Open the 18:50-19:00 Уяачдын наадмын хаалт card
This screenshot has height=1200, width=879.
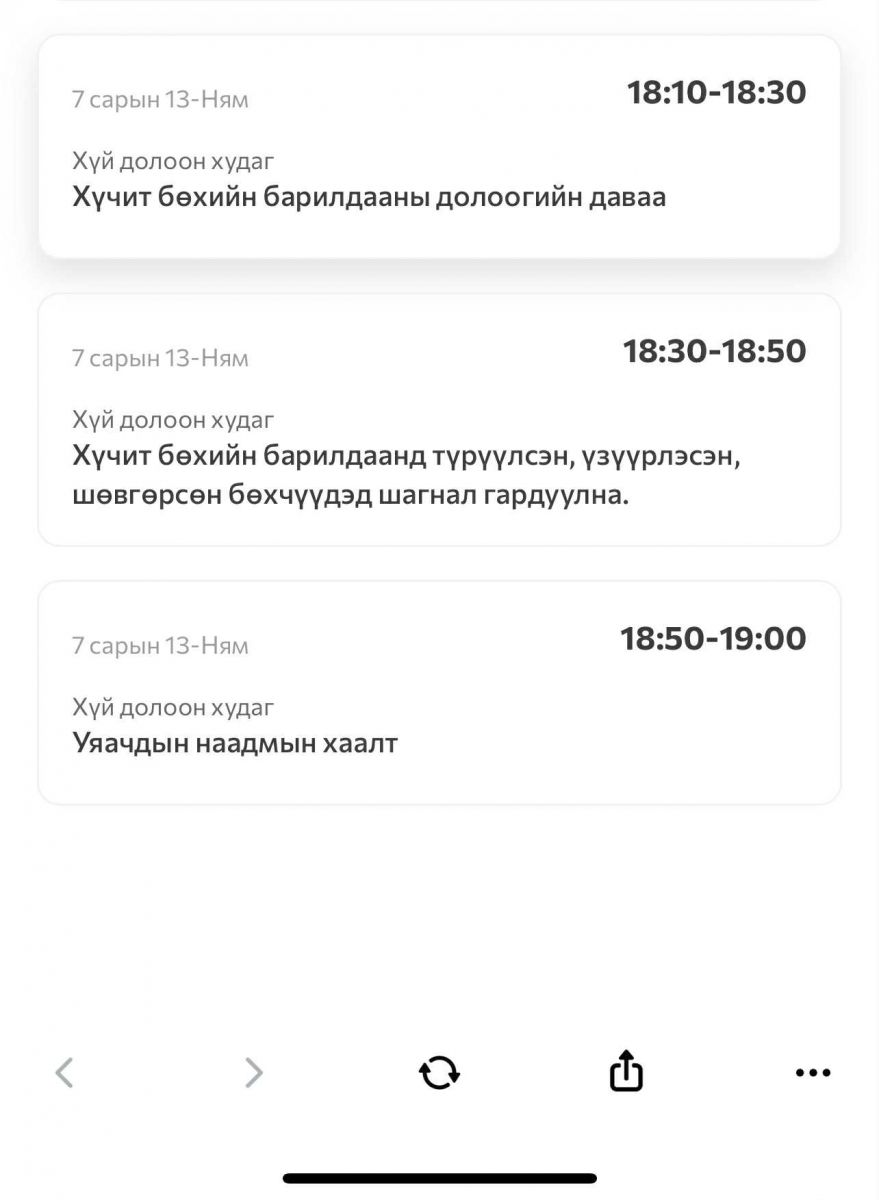point(439,692)
